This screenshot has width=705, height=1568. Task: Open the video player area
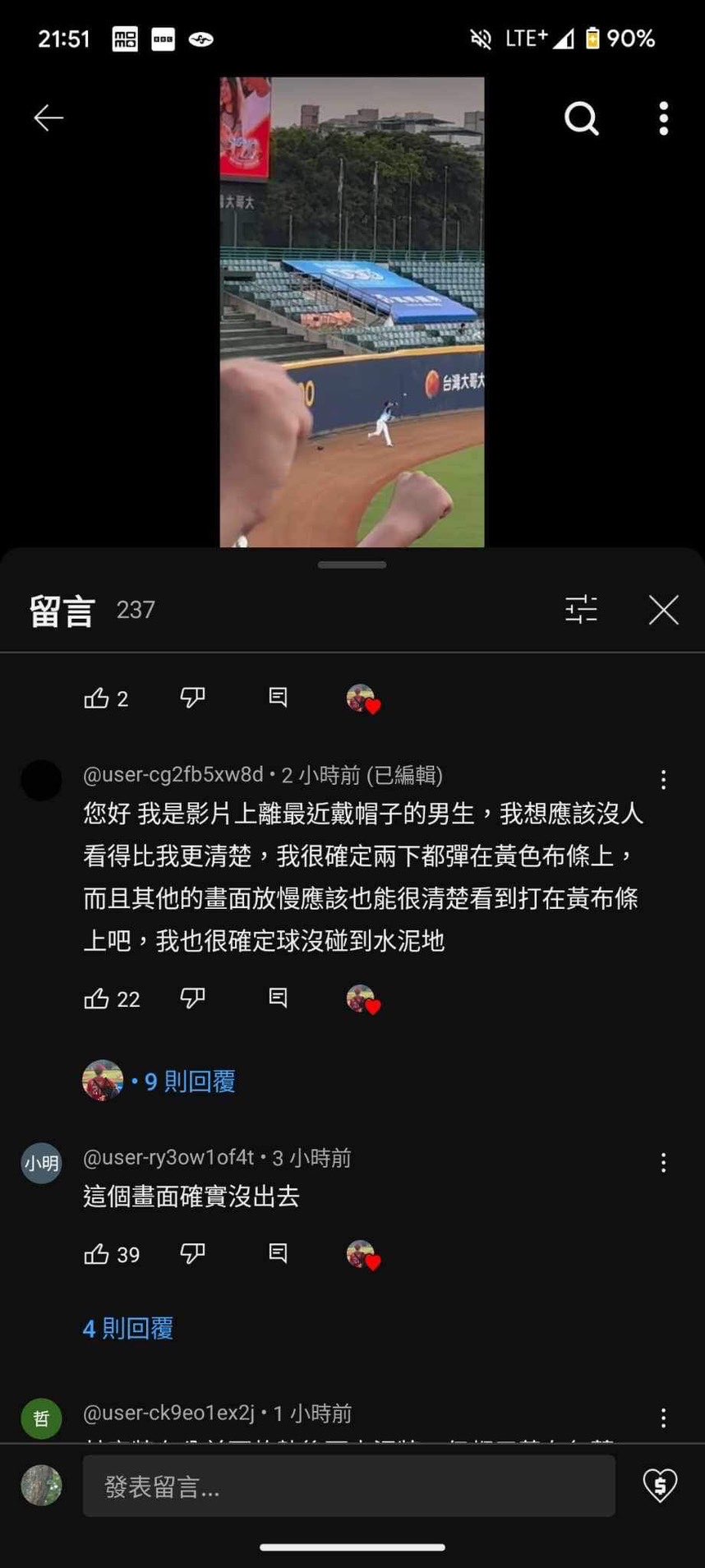[352, 312]
